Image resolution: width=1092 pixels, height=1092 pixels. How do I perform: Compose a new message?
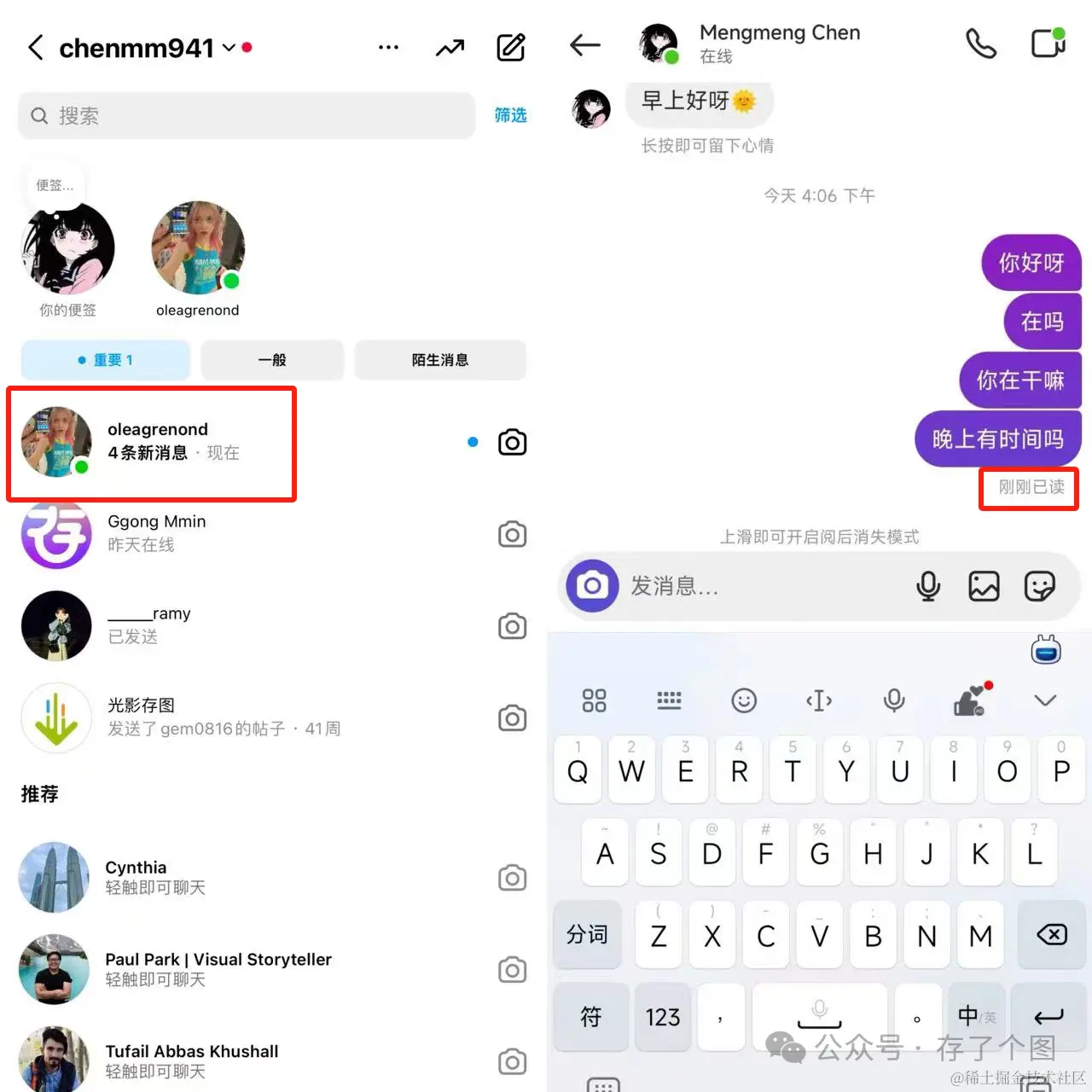click(x=511, y=48)
